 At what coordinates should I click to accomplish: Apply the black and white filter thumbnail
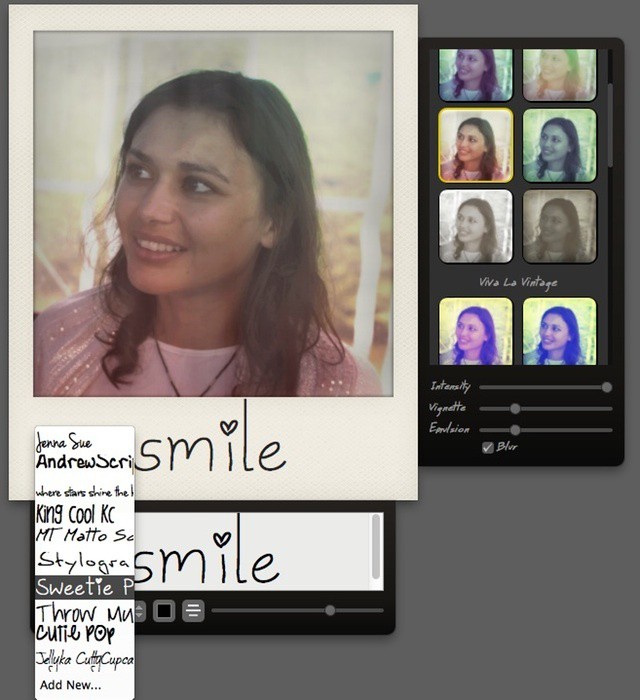coord(475,226)
